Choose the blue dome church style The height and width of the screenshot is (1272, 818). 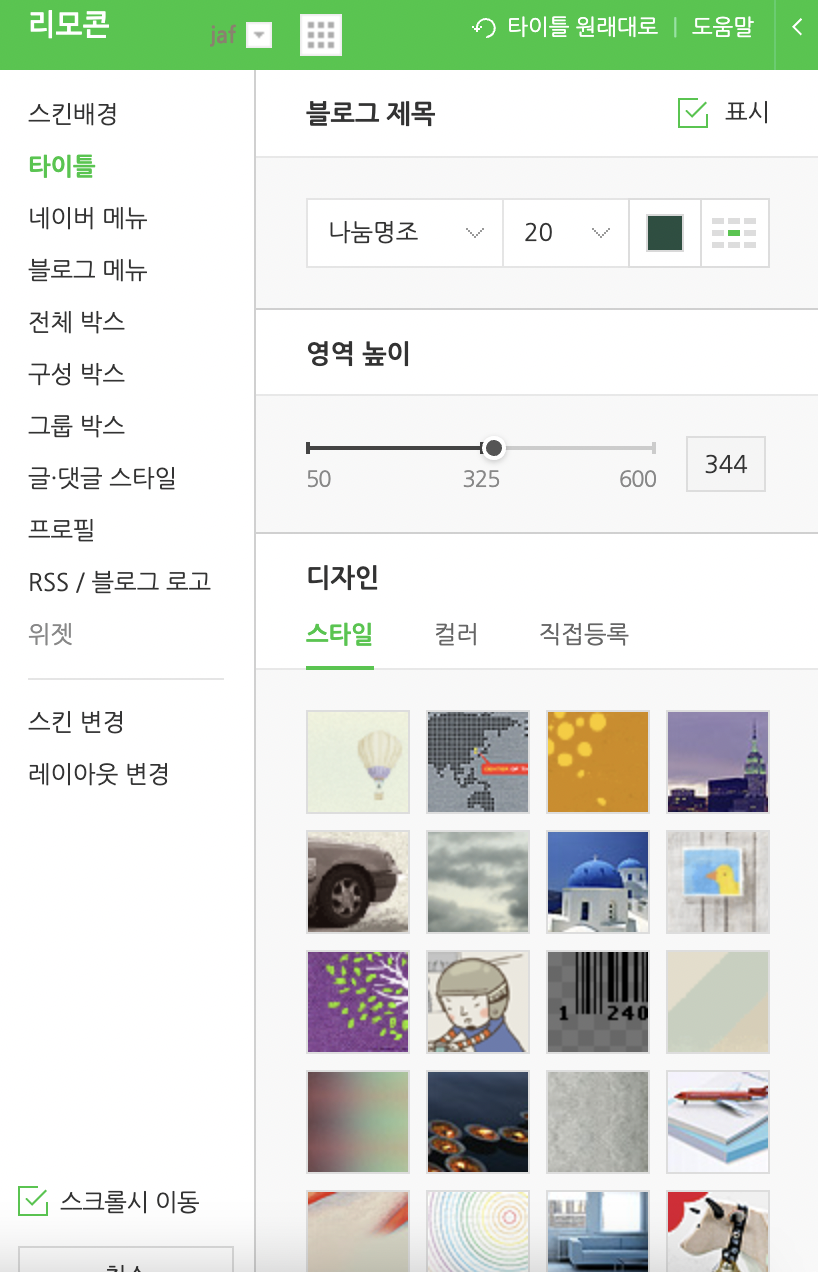[598, 882]
